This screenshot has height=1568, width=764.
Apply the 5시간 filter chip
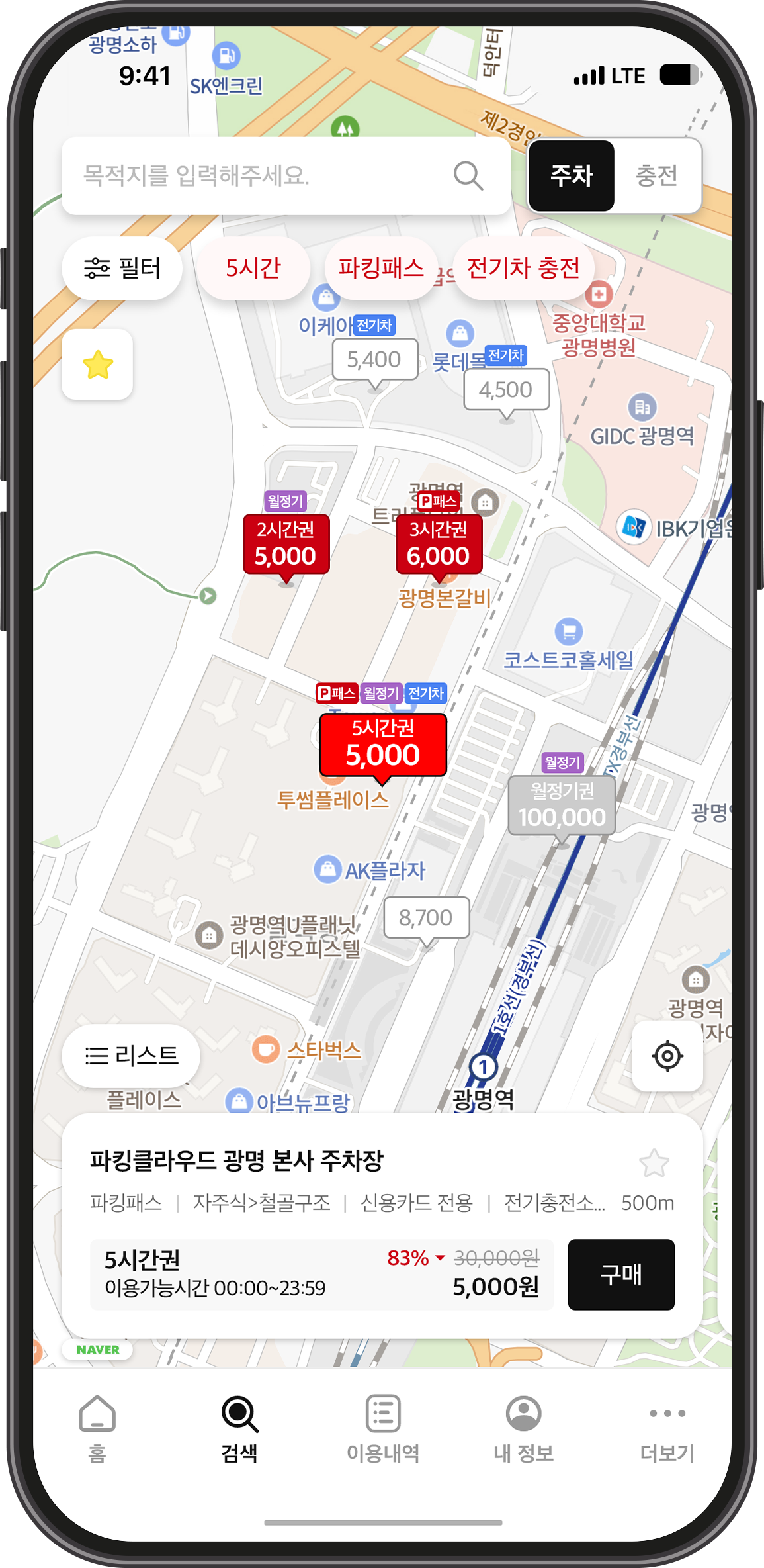pos(253,268)
